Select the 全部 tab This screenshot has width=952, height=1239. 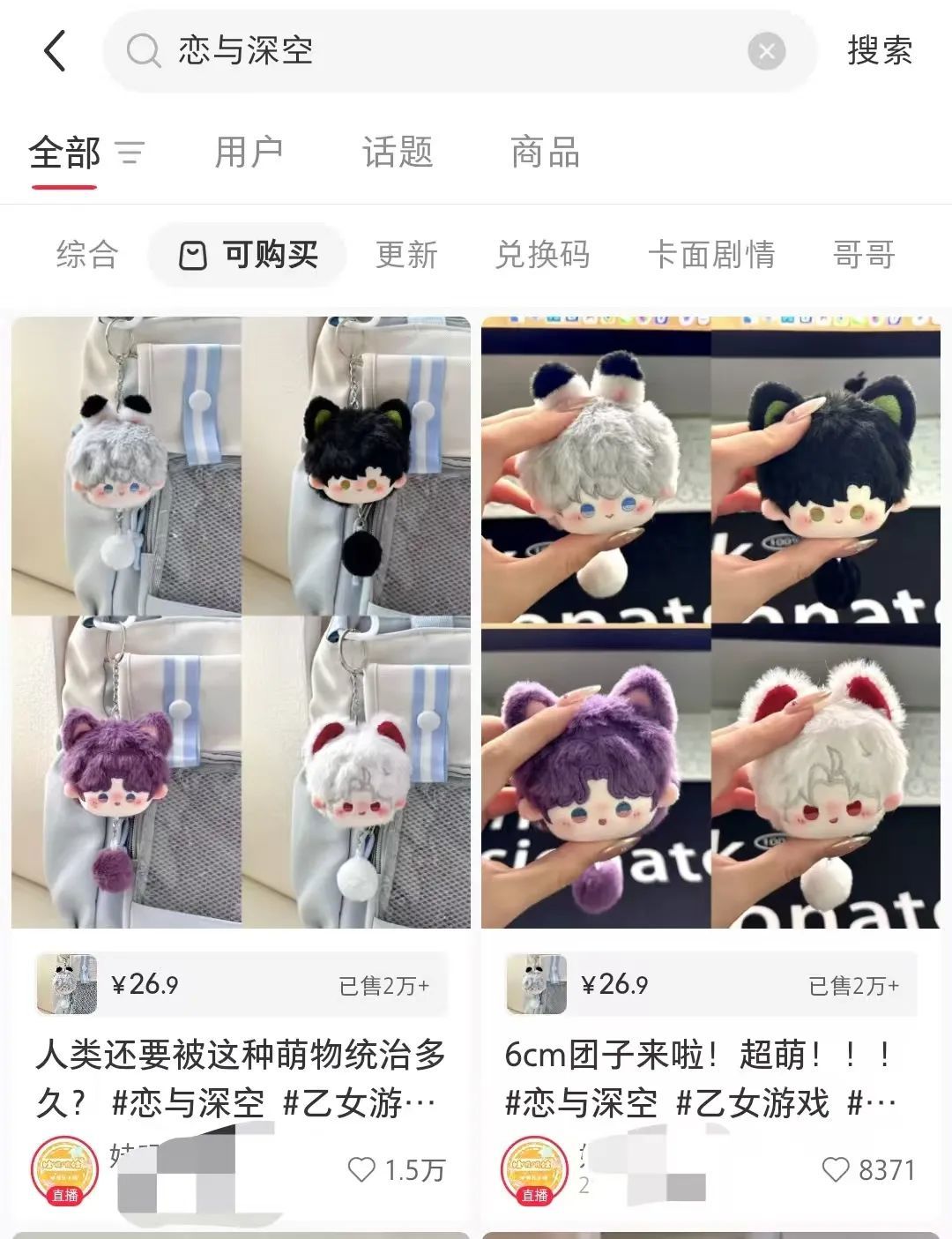click(x=64, y=153)
